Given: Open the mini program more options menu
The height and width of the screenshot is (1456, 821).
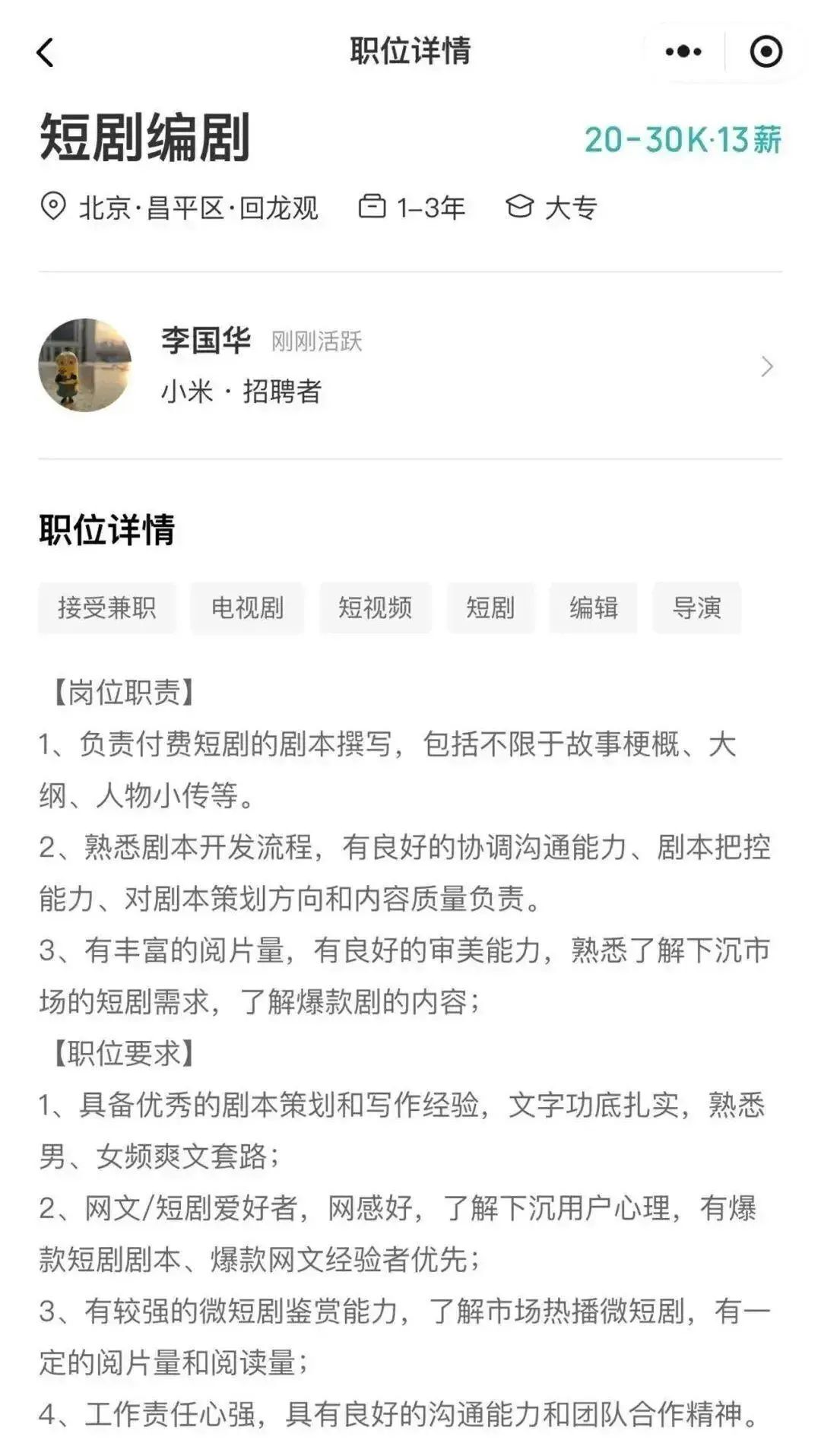Looking at the screenshot, I should [683, 52].
